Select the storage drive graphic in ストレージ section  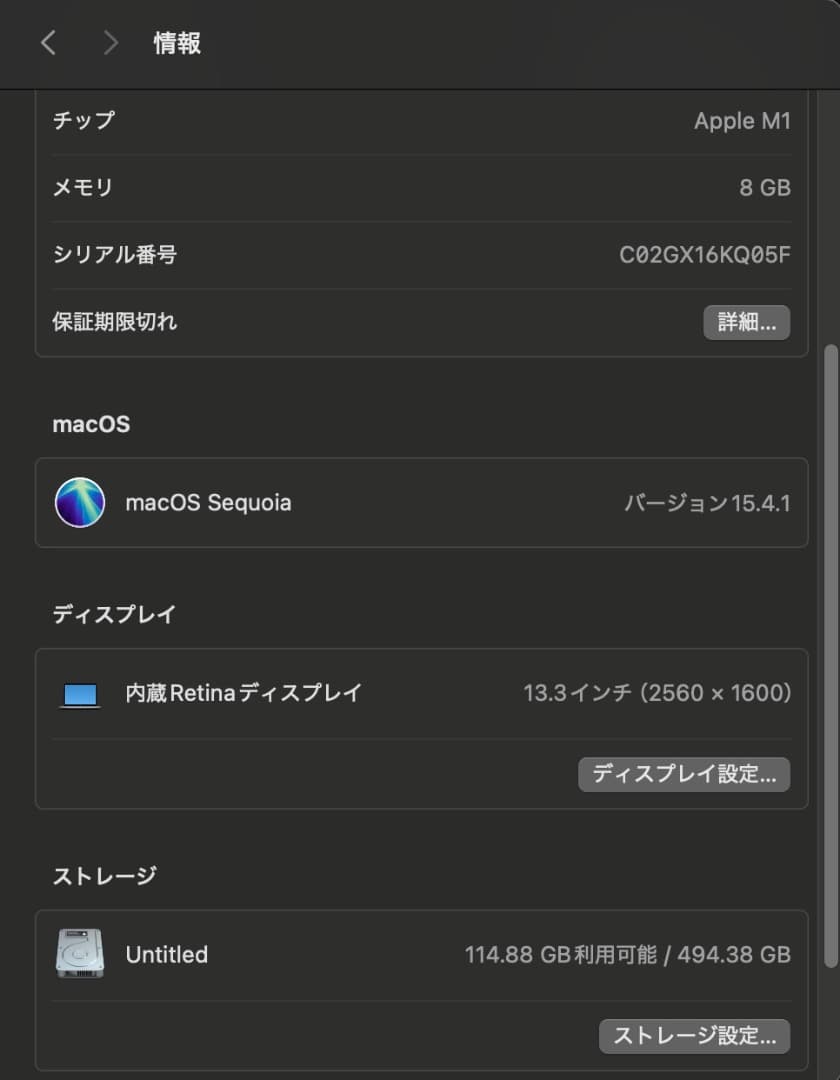pos(78,954)
